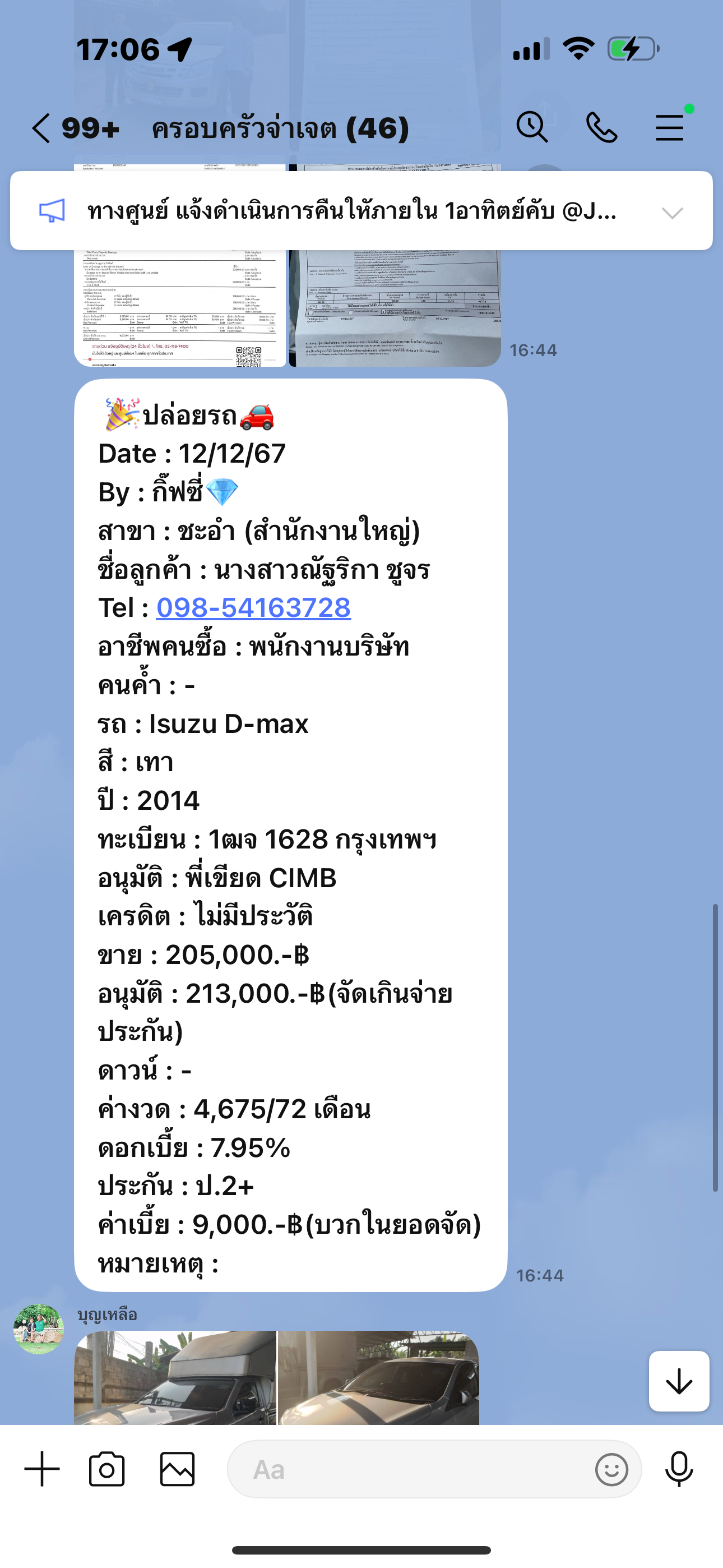Start a group voice call
This screenshot has height=1568, width=723.
pos(601,128)
